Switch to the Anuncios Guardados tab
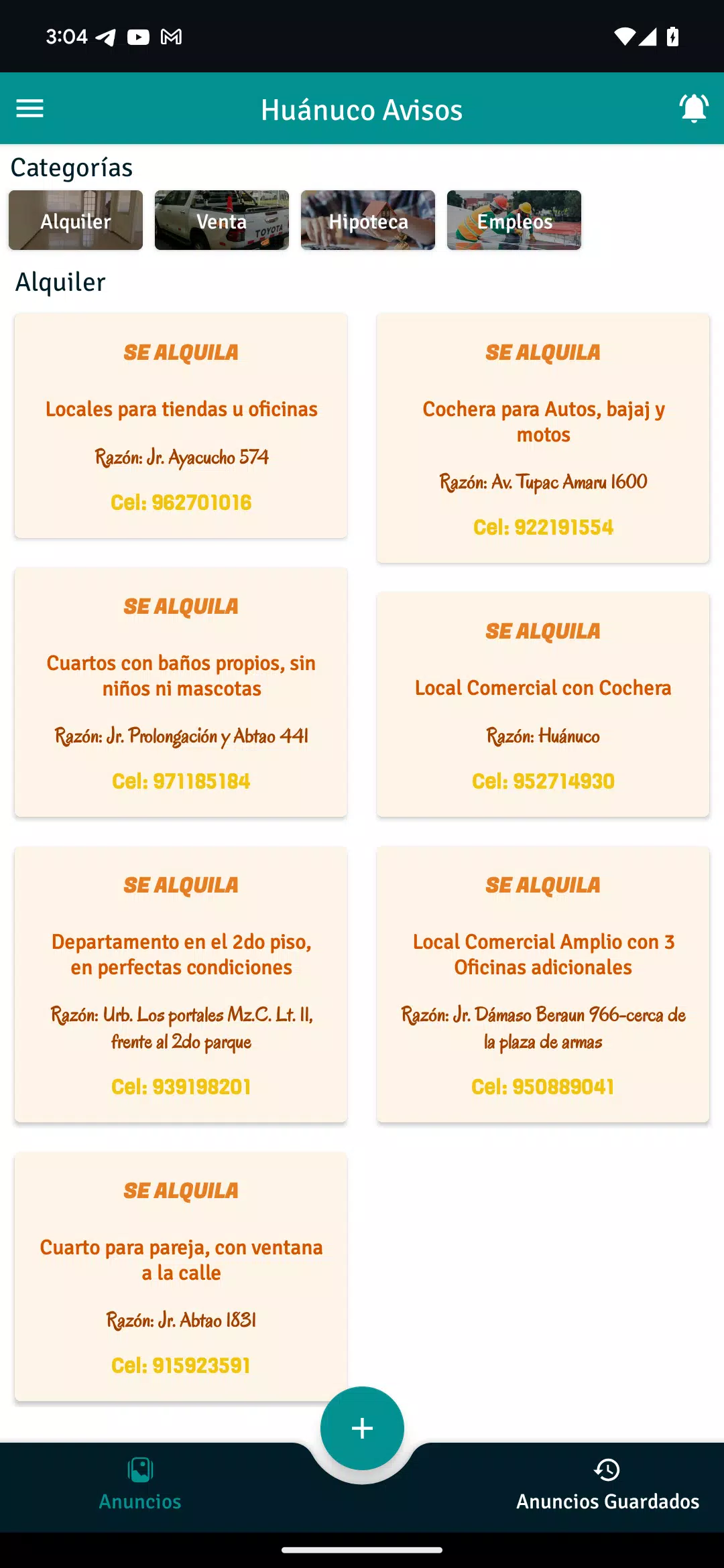724x1568 pixels. pos(607,1485)
